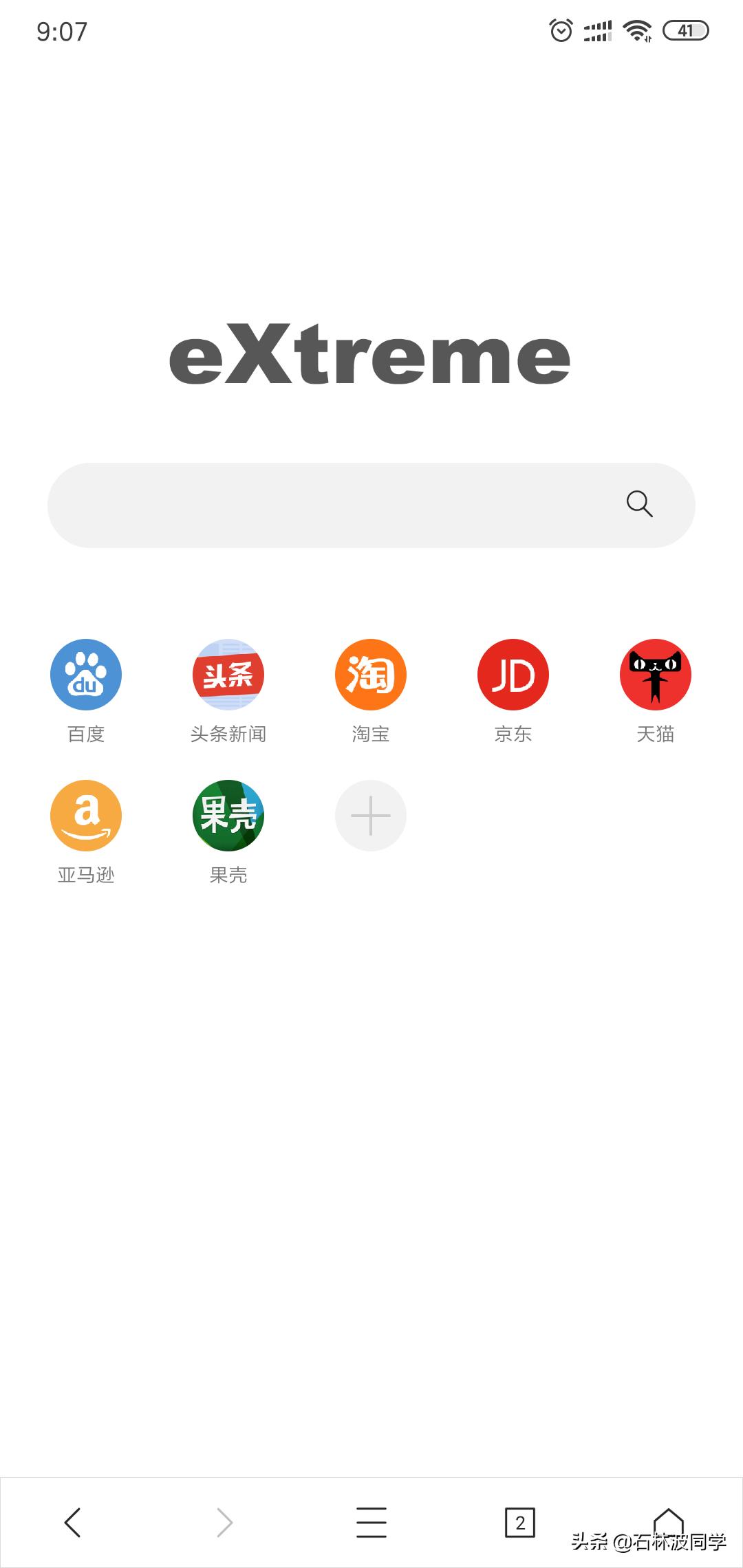
Task: Open the 京东 JD shortcut
Action: pos(513,675)
